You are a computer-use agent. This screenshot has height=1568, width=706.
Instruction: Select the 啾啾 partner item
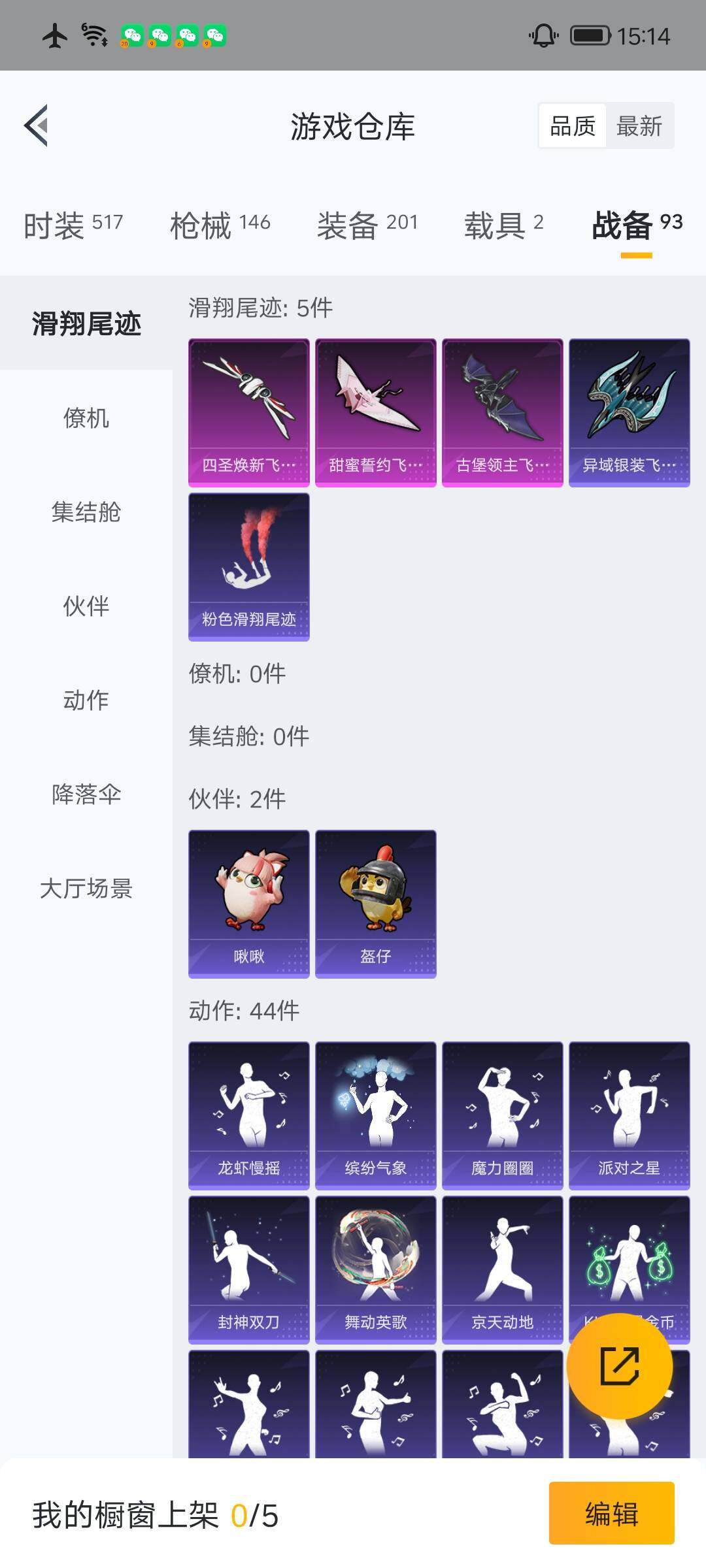click(x=248, y=902)
